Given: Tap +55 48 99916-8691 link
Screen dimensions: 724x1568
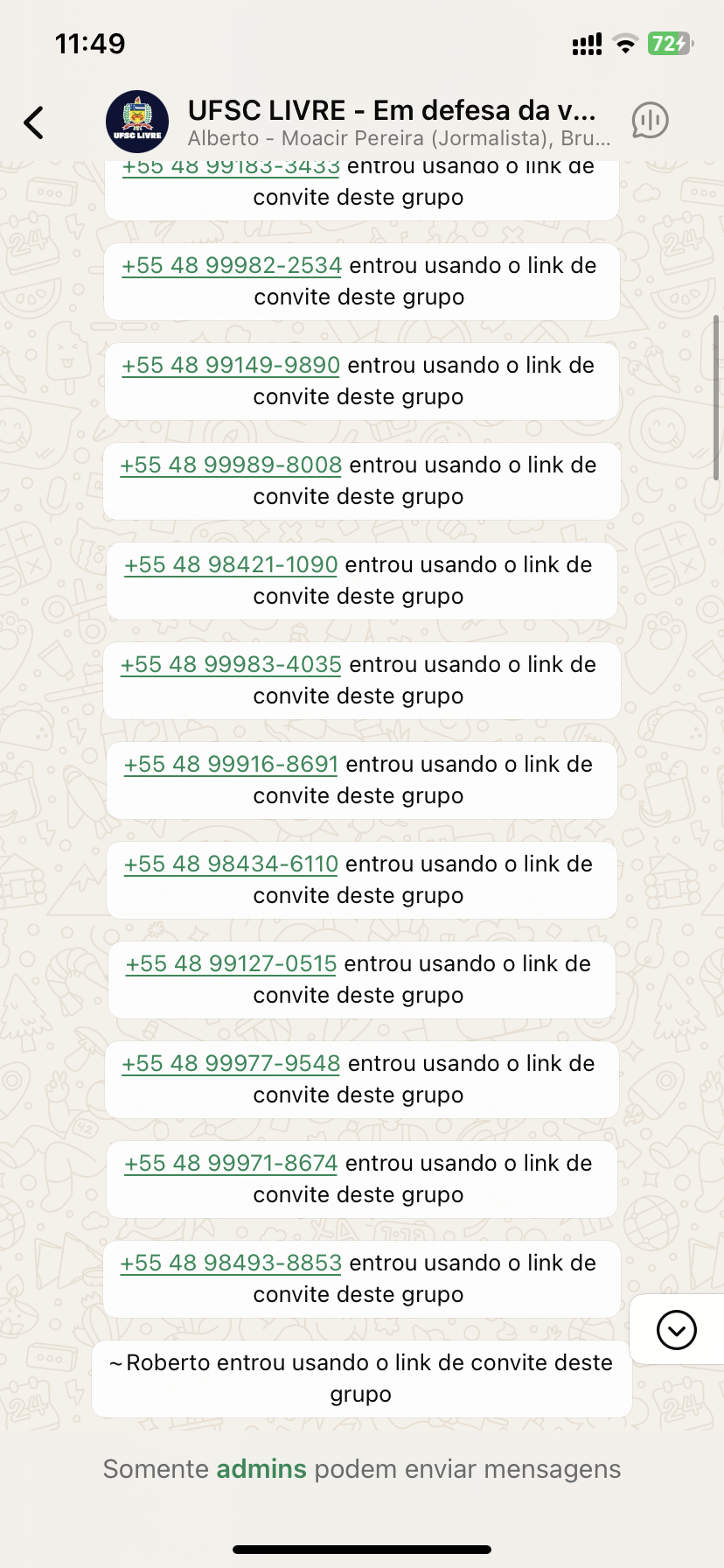Looking at the screenshot, I should [231, 765].
